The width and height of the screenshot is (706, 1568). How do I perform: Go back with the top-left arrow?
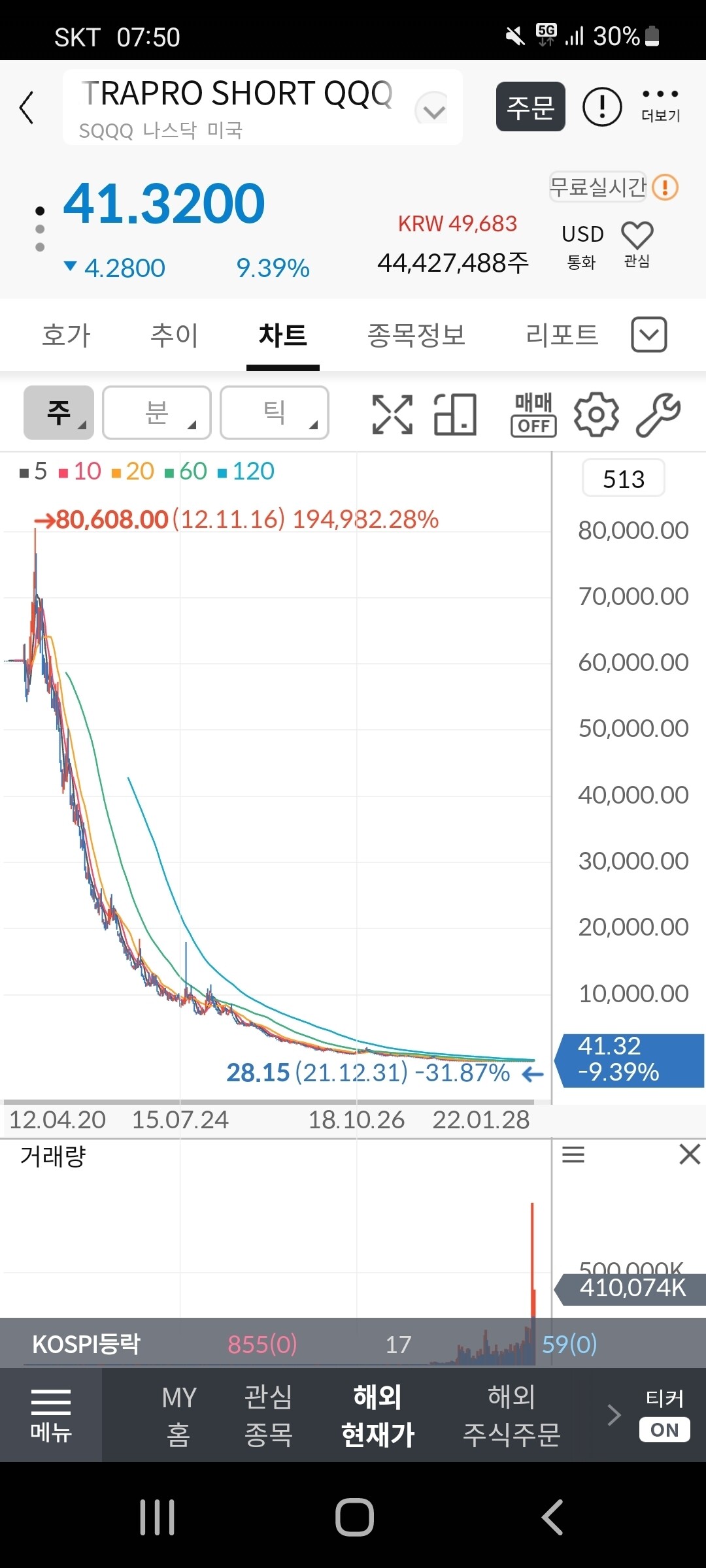tap(27, 108)
